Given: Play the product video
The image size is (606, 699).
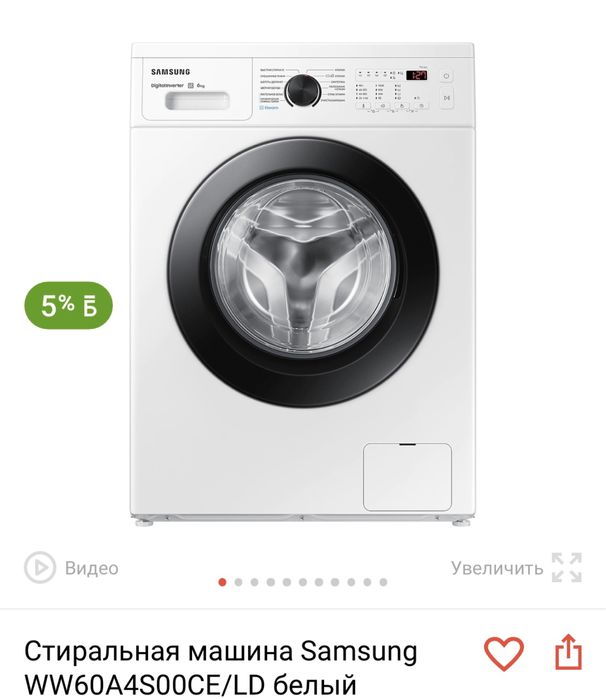Looking at the screenshot, I should (x=71, y=568).
